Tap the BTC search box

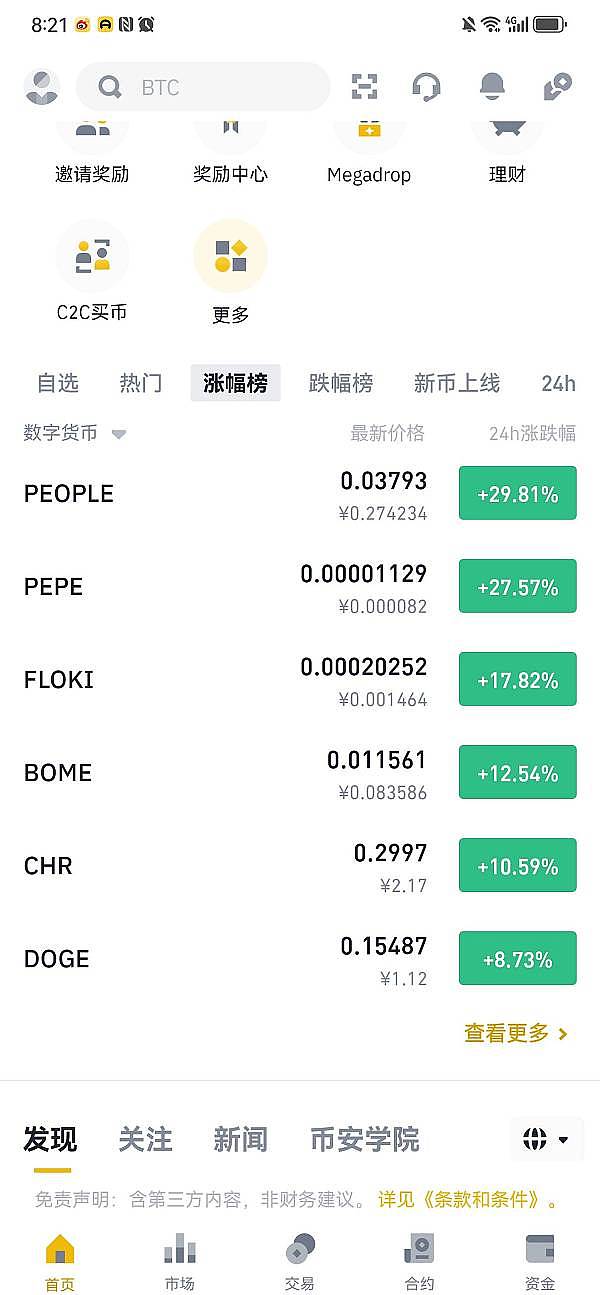click(203, 87)
